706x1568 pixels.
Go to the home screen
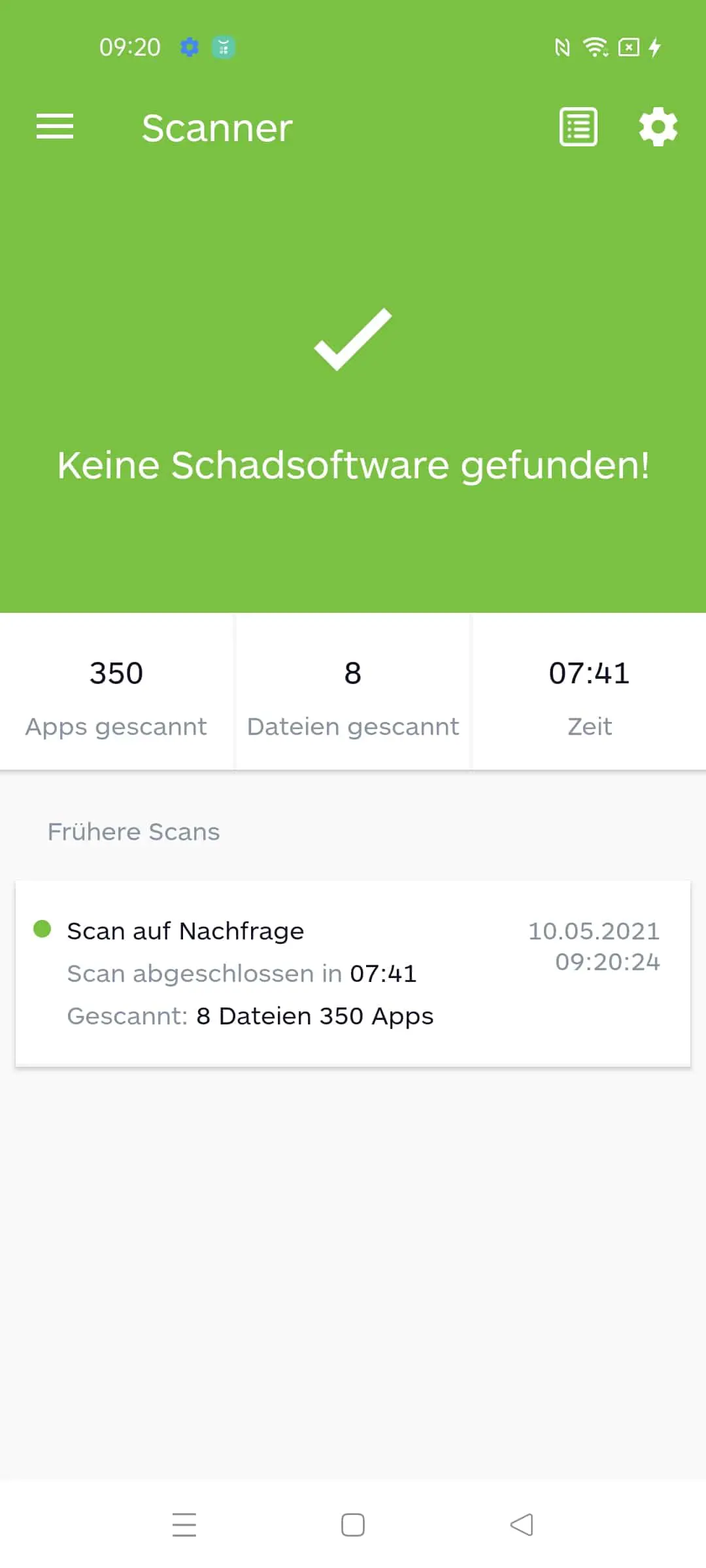[353, 1525]
